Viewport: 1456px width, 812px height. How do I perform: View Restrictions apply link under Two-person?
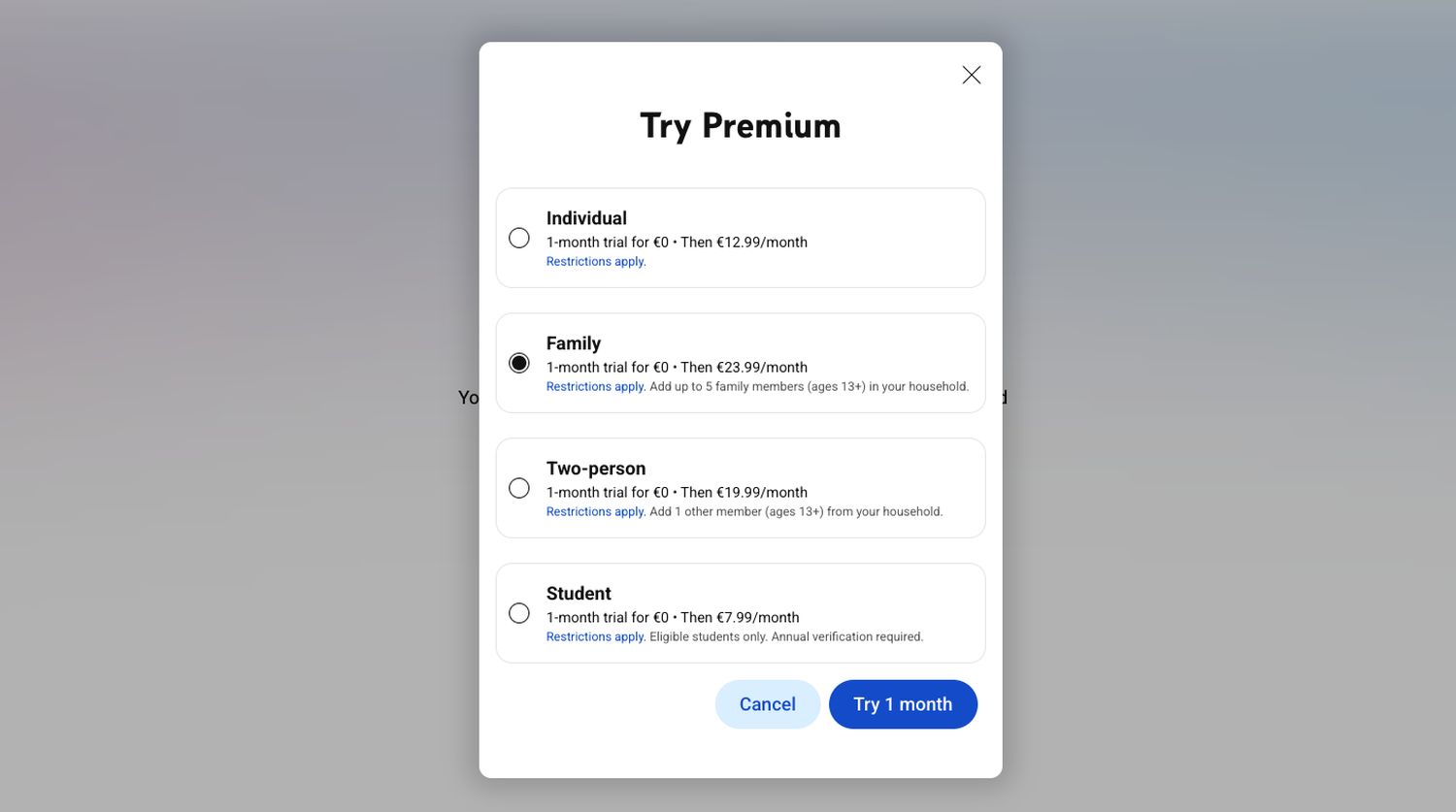pos(595,512)
